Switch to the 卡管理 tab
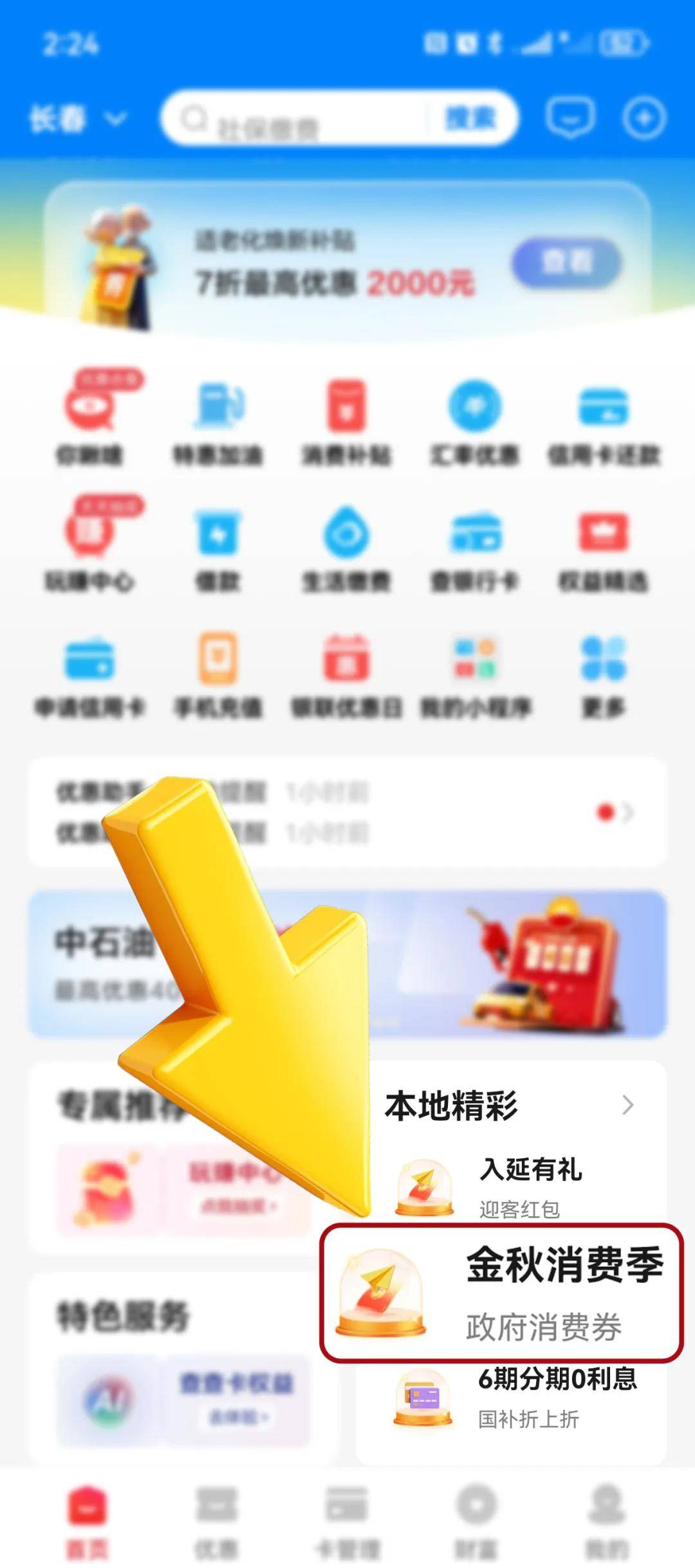The image size is (695, 1568). click(347, 1521)
